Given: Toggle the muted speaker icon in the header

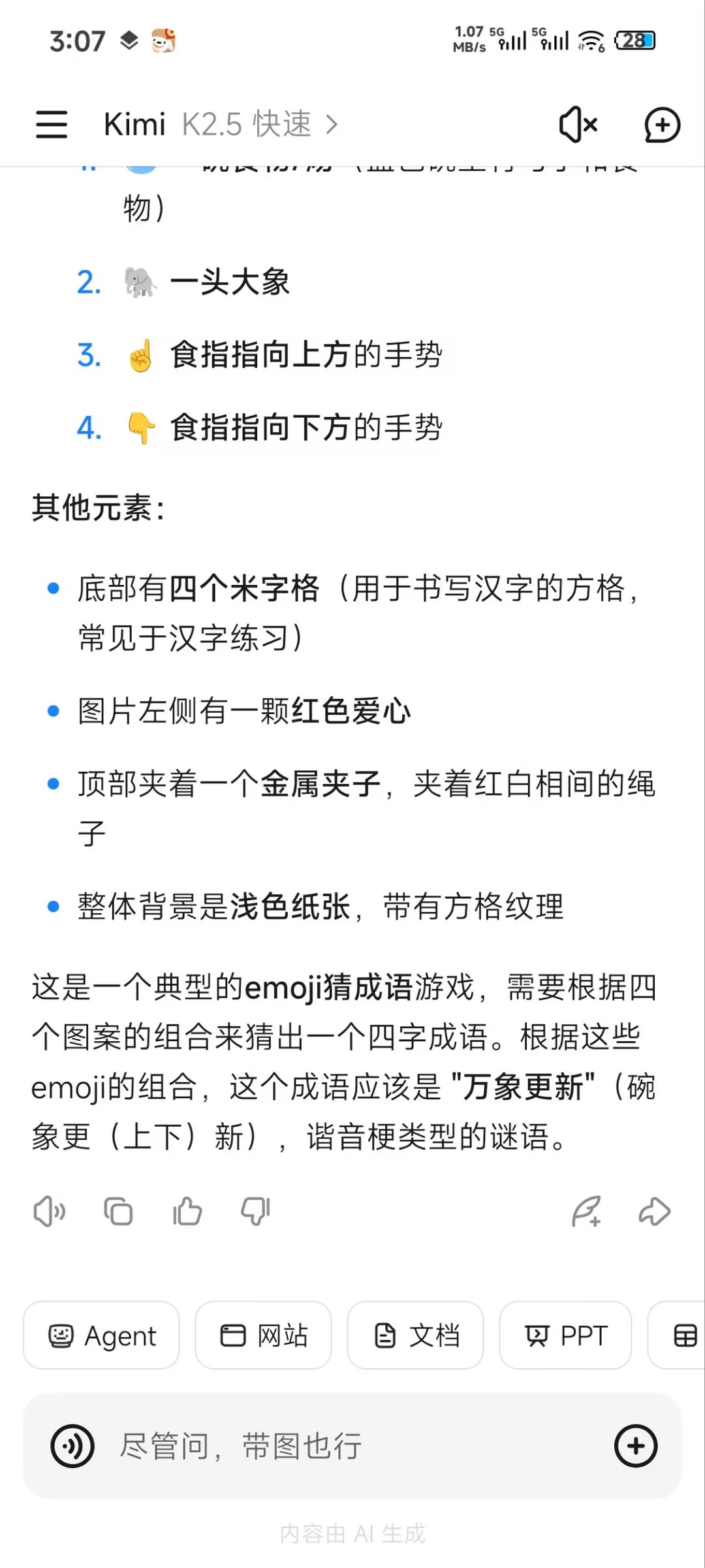Looking at the screenshot, I should [578, 124].
